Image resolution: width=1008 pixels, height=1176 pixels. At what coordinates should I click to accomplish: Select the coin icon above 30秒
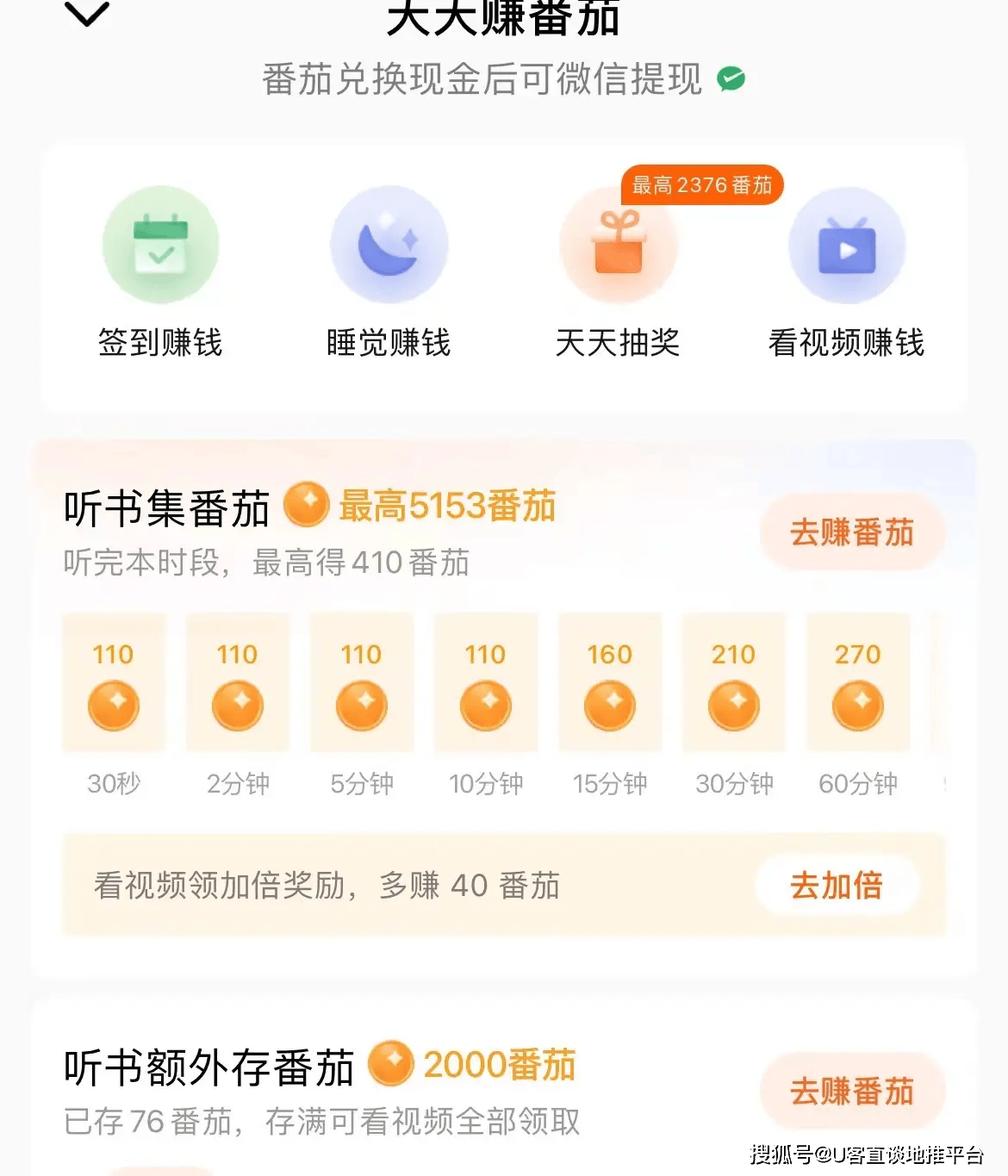(x=113, y=706)
